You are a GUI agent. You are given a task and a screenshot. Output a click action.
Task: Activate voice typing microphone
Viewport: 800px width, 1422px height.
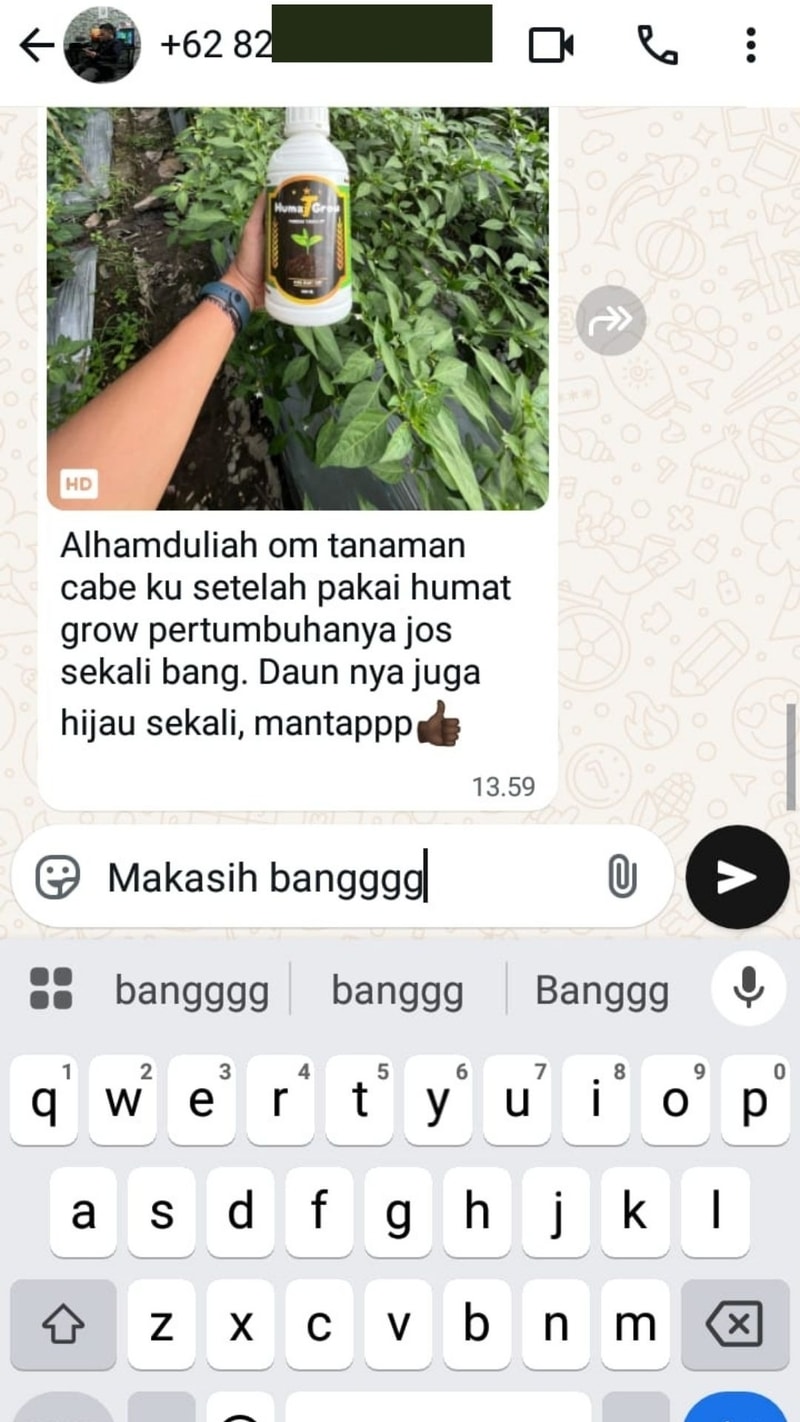pos(748,989)
